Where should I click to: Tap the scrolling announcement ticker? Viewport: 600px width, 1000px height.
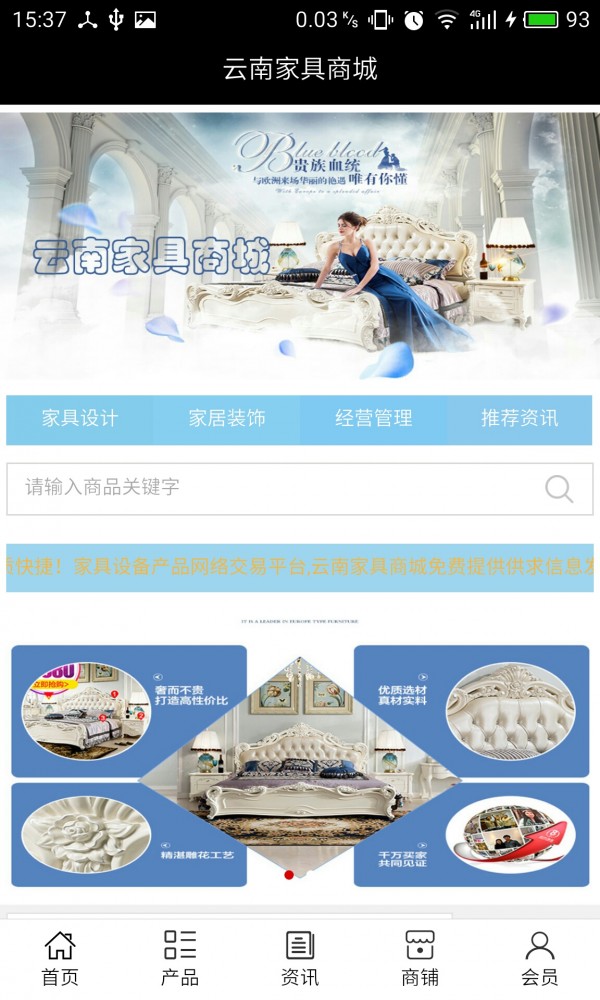[x=300, y=567]
